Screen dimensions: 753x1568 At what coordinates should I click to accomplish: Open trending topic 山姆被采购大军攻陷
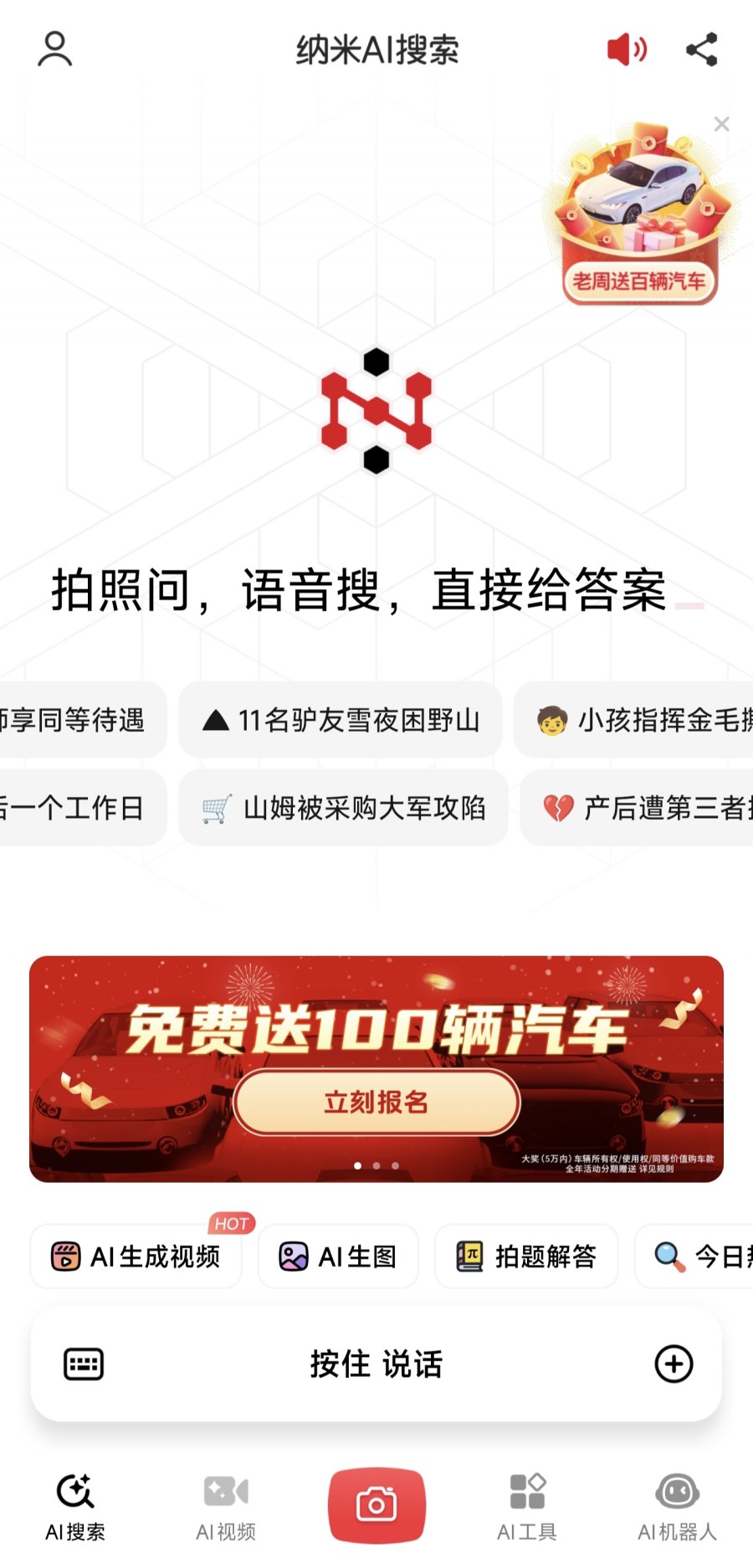coord(343,808)
